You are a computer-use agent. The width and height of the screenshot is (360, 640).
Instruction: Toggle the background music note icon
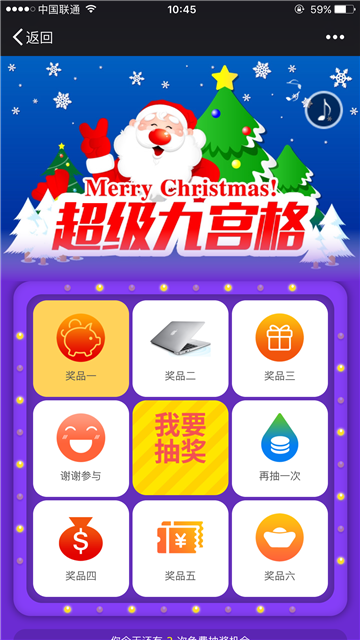(x=324, y=110)
